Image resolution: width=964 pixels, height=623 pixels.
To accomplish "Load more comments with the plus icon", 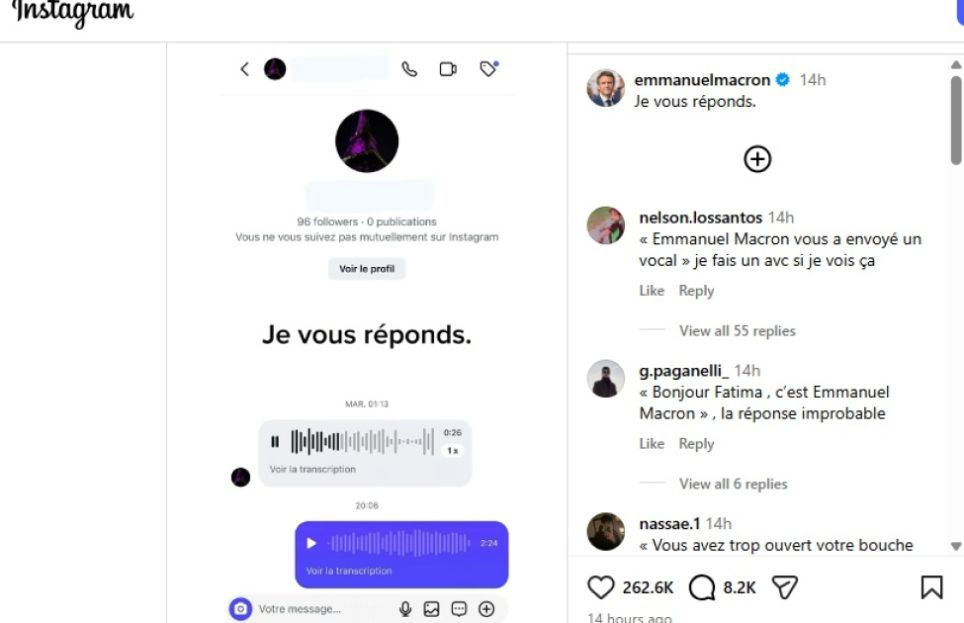I will (757, 159).
